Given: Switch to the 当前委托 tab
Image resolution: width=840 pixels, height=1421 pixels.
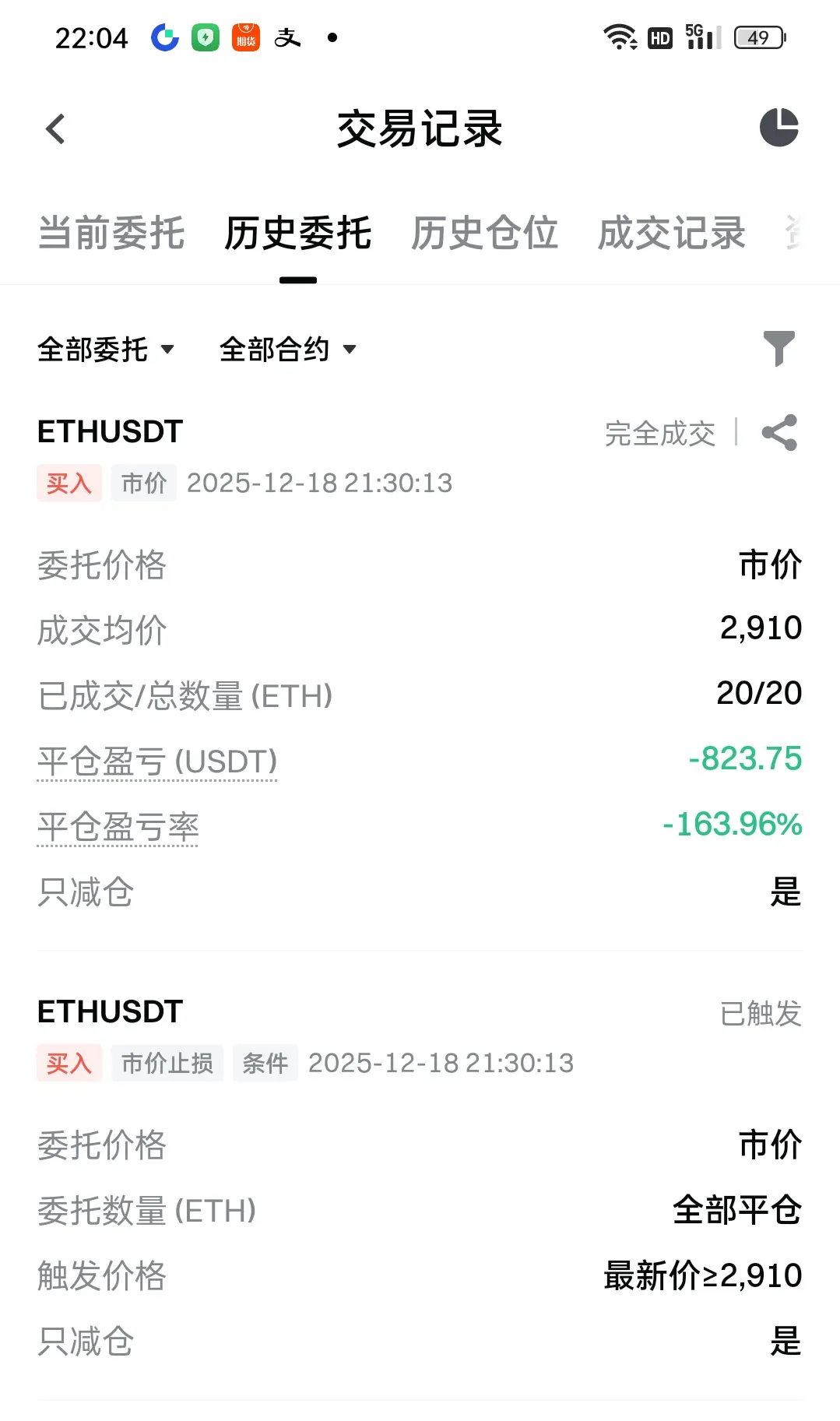Looking at the screenshot, I should point(111,233).
